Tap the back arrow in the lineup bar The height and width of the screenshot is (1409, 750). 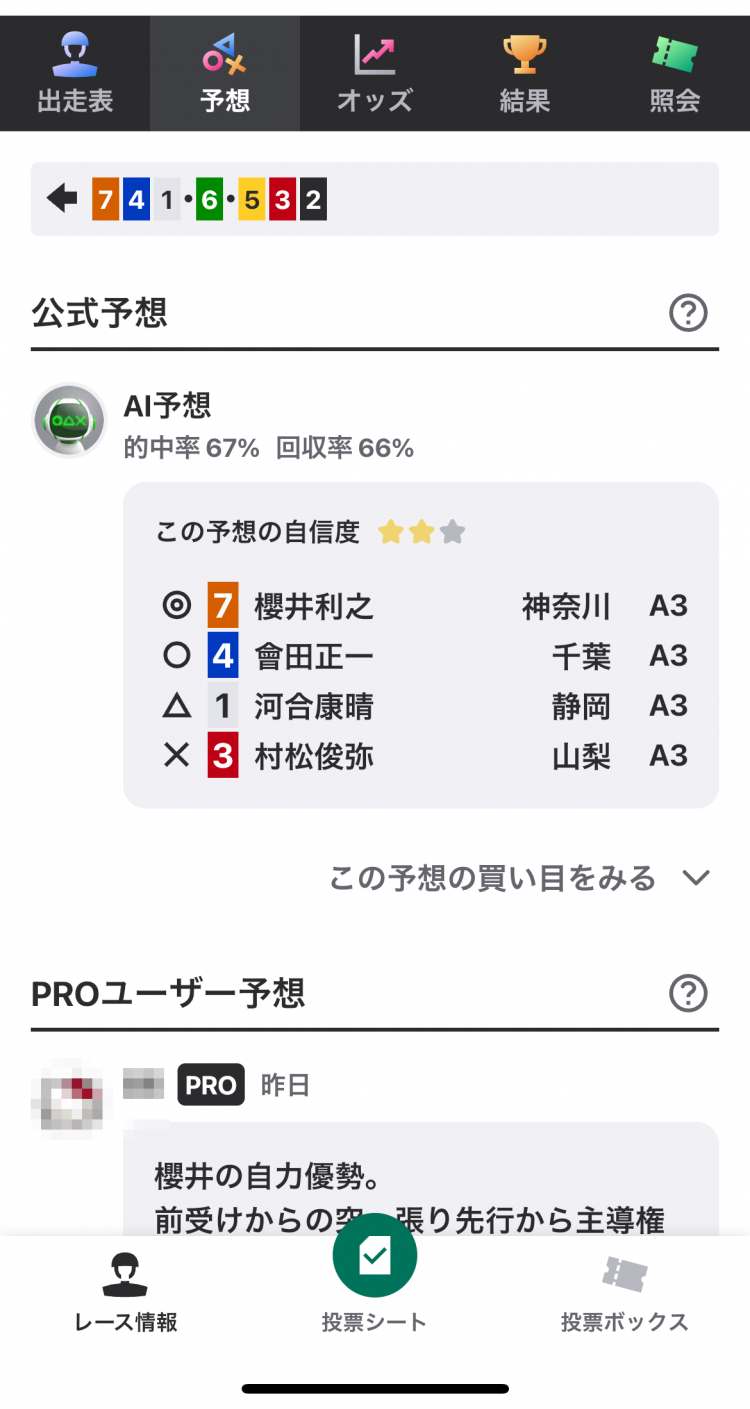click(62, 199)
